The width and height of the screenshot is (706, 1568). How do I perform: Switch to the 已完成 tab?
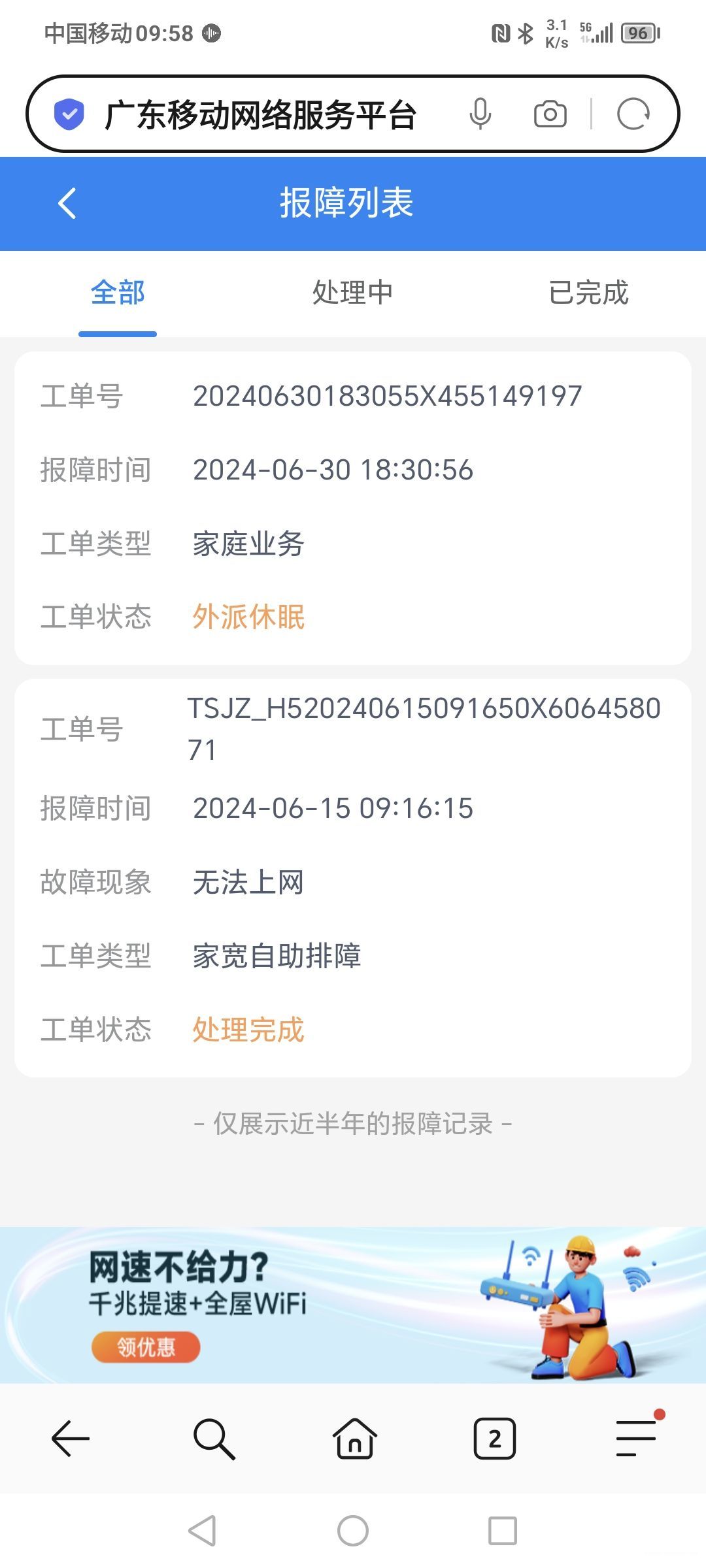coord(588,293)
